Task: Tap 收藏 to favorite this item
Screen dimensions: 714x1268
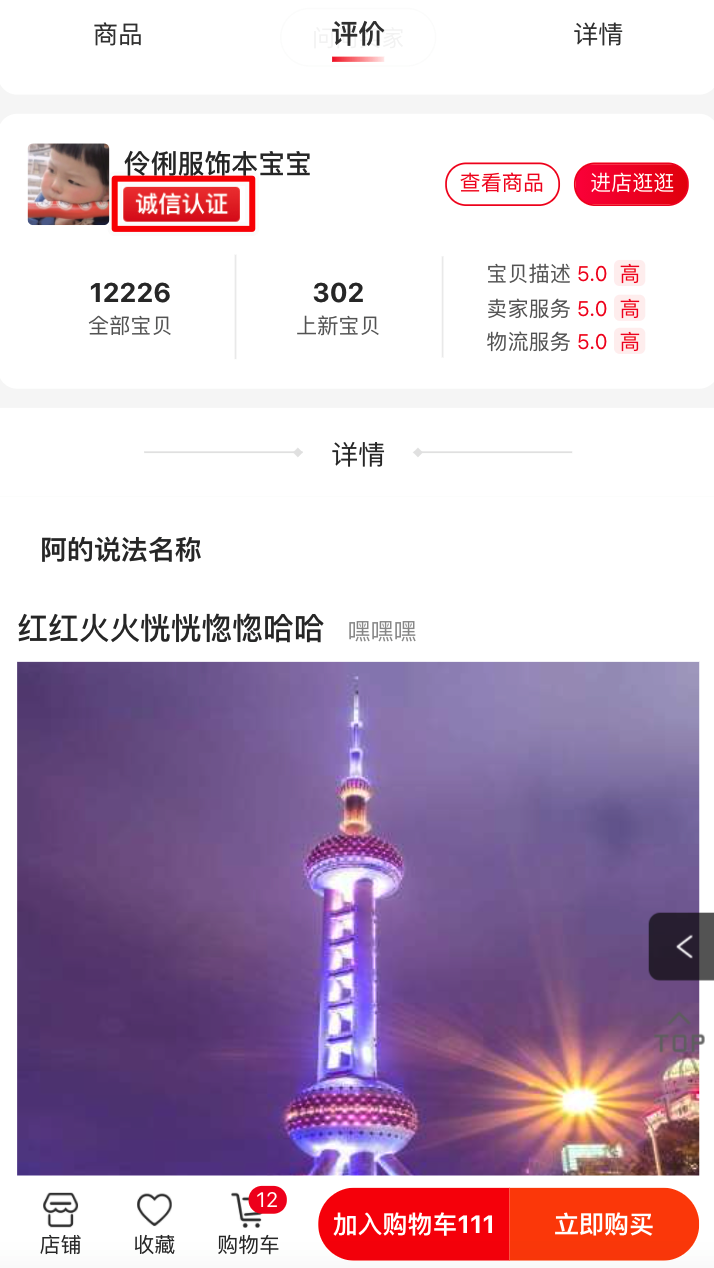Action: pos(154,1224)
